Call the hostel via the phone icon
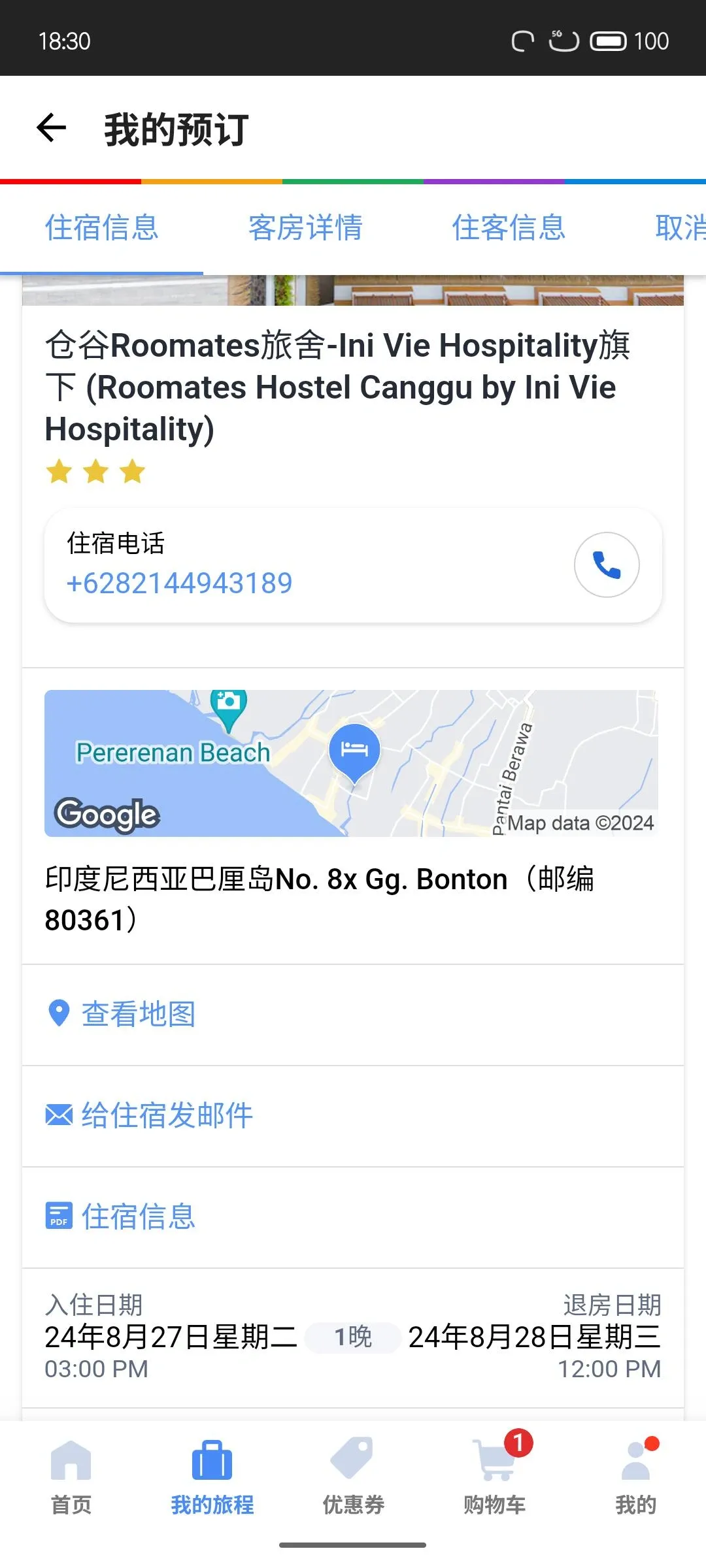The height and width of the screenshot is (1568, 706). 606,564
